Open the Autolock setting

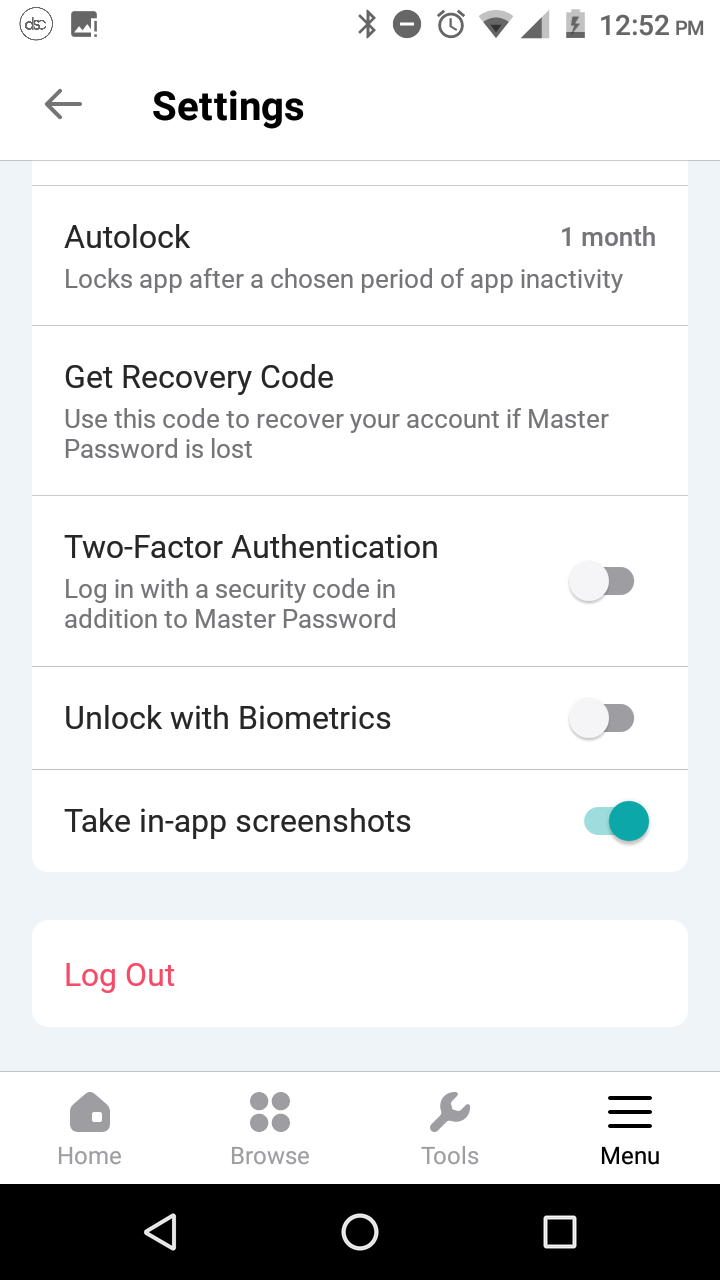[x=360, y=256]
